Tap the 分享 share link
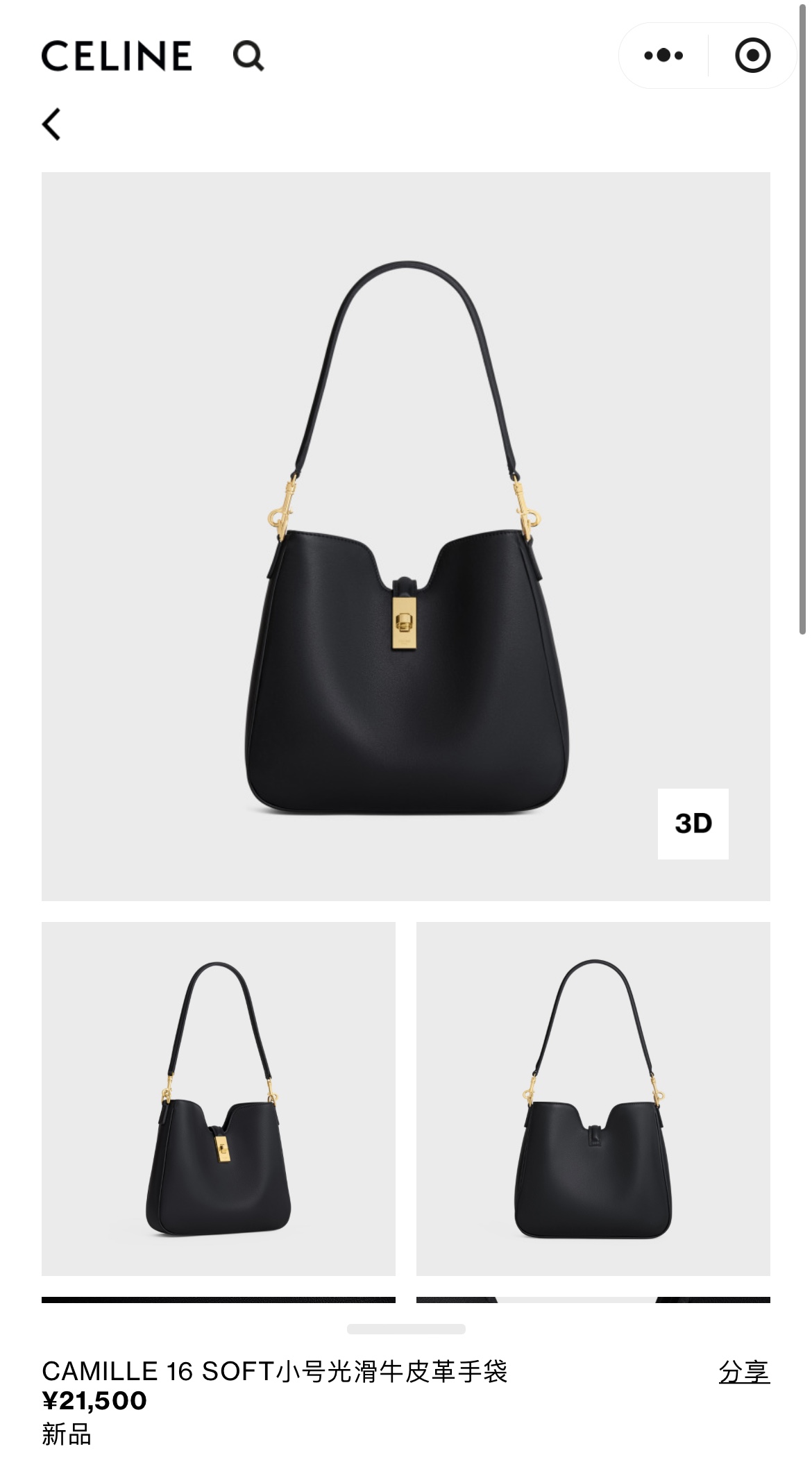This screenshot has width=812, height=1460. [744, 1372]
